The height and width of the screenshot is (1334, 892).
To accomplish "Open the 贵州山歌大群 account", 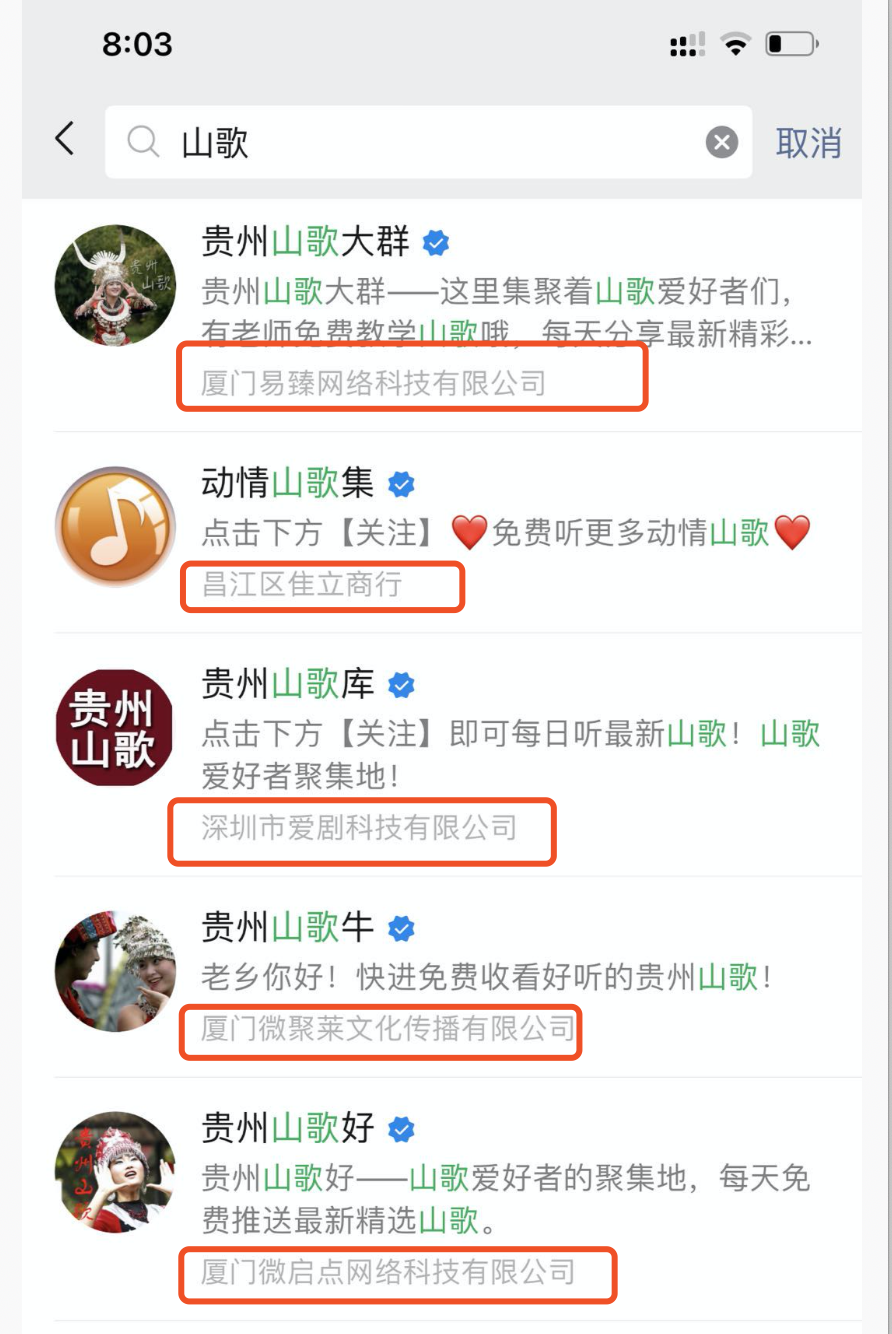I will tap(305, 242).
